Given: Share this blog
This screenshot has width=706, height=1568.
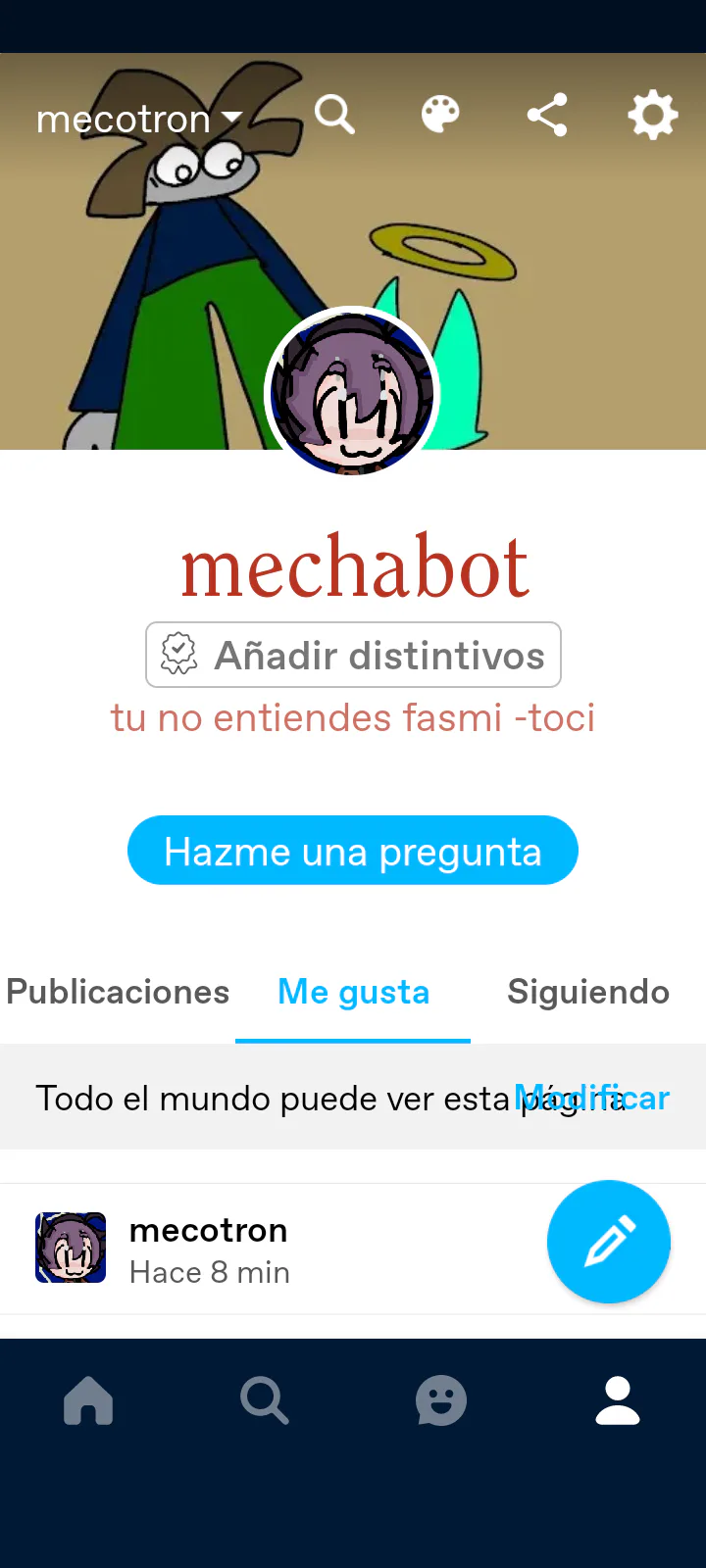Looking at the screenshot, I should (547, 115).
